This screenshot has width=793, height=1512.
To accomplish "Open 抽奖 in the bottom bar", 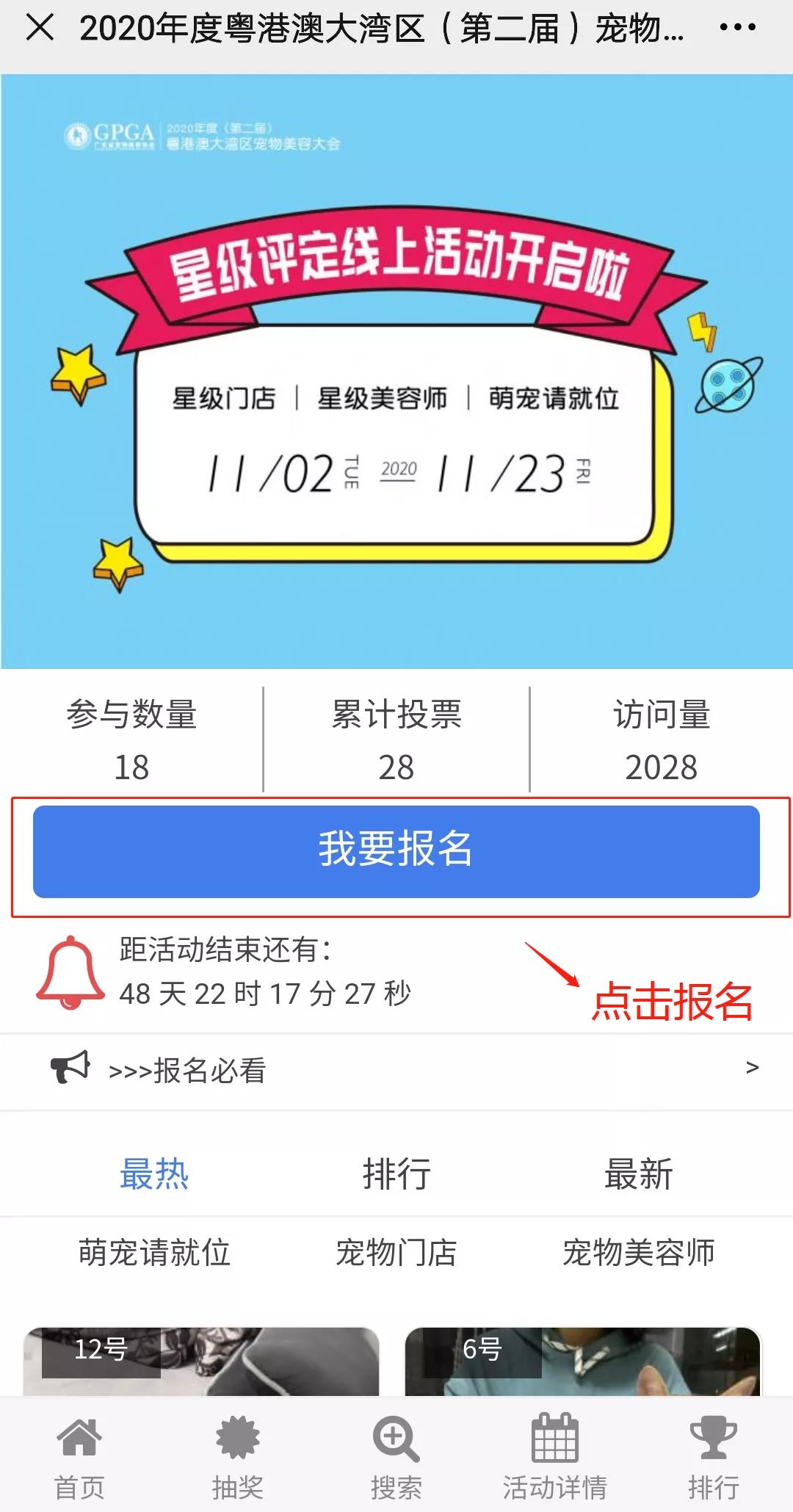I will [x=237, y=1458].
